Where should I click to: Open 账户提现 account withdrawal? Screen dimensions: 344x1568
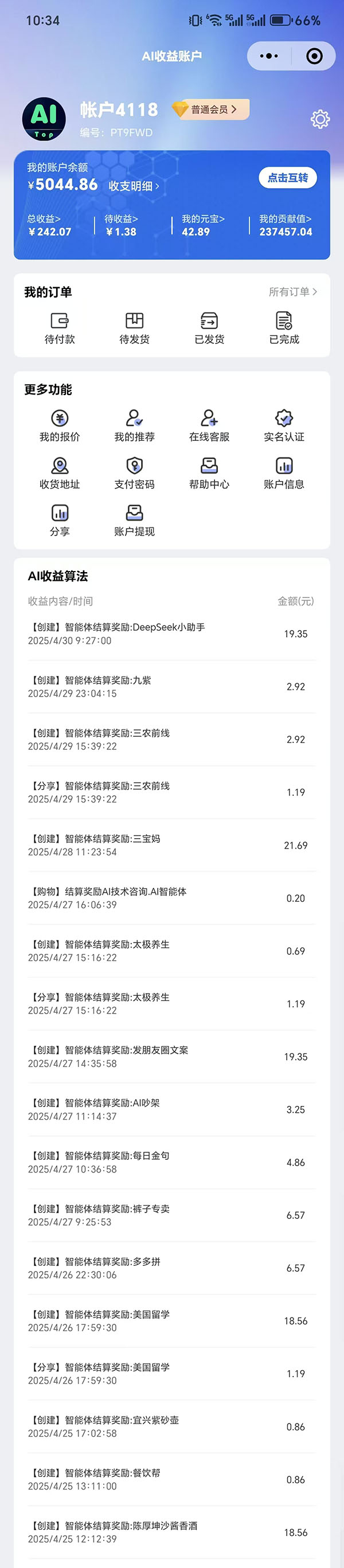coord(134,521)
